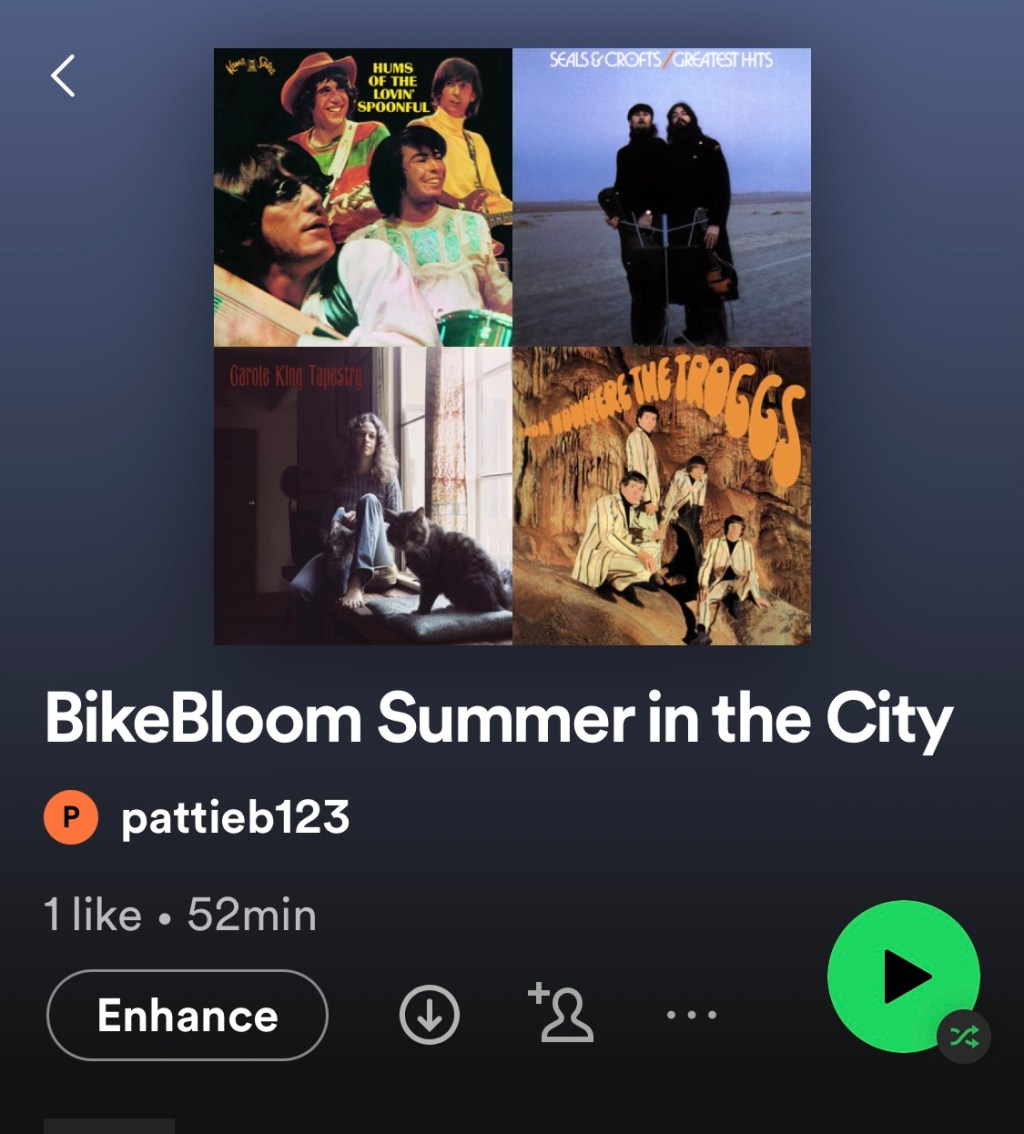Go back using the top arrow
The width and height of the screenshot is (1024, 1134).
pyautogui.click(x=63, y=76)
